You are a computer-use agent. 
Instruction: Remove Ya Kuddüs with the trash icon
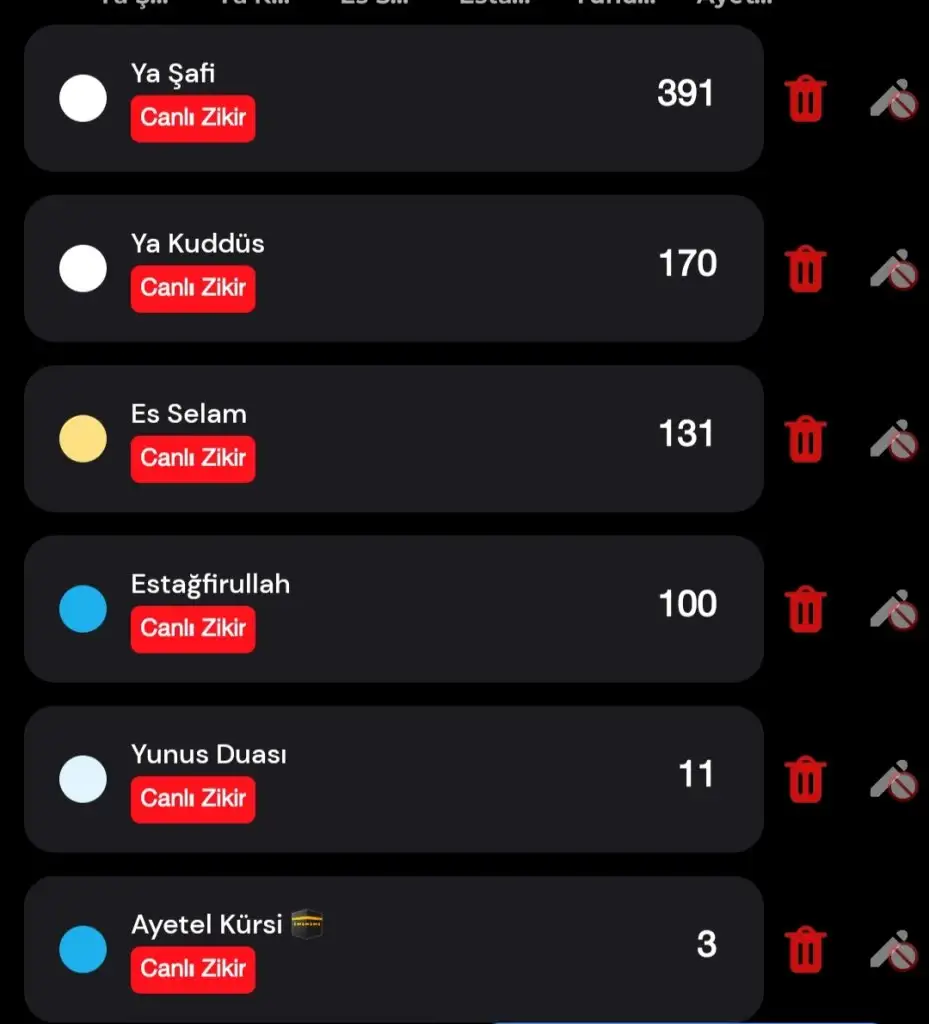click(x=806, y=269)
